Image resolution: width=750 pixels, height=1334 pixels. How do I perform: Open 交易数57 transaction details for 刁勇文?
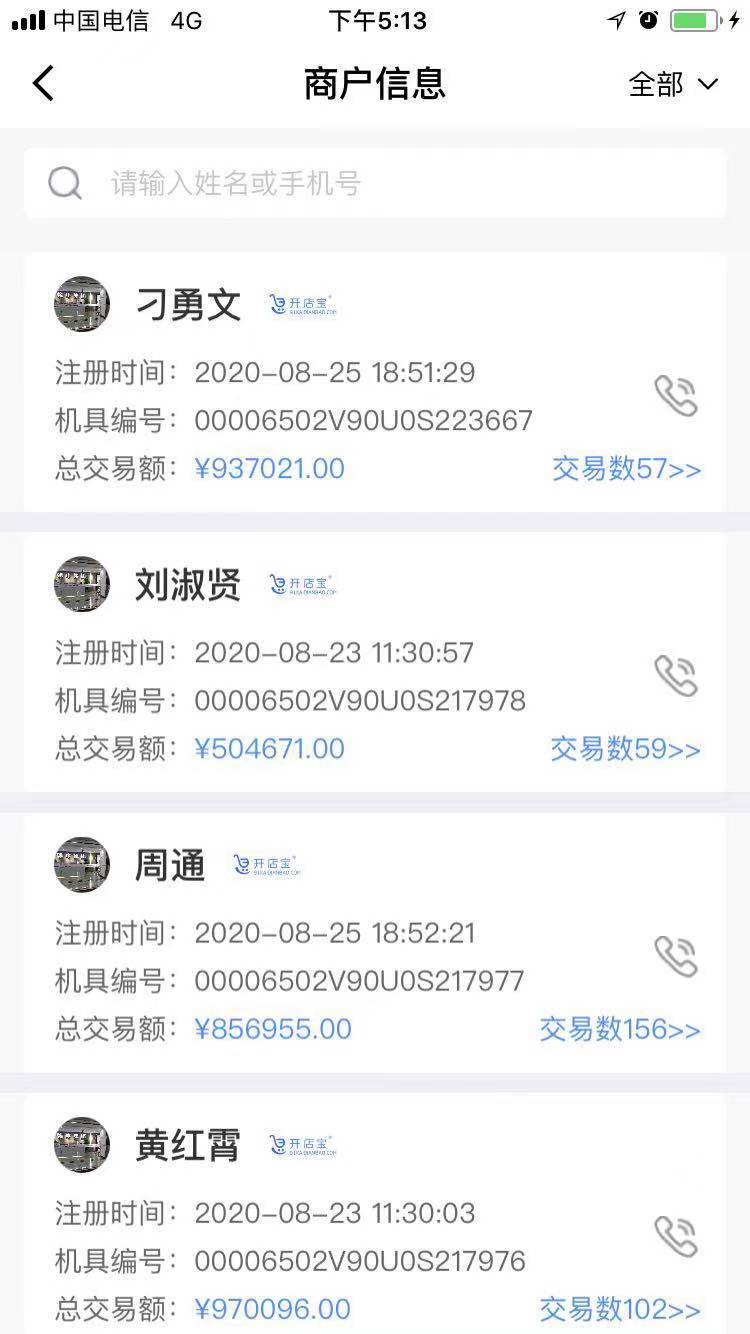627,469
